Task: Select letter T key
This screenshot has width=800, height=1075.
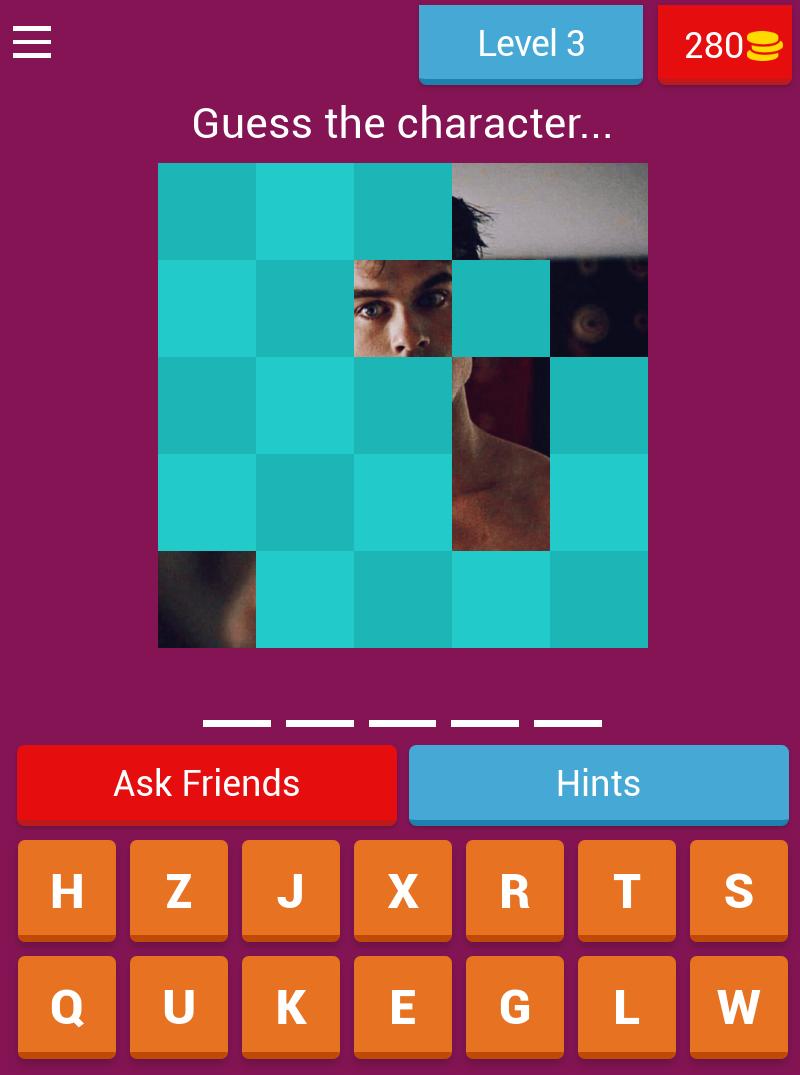Action: coord(627,890)
